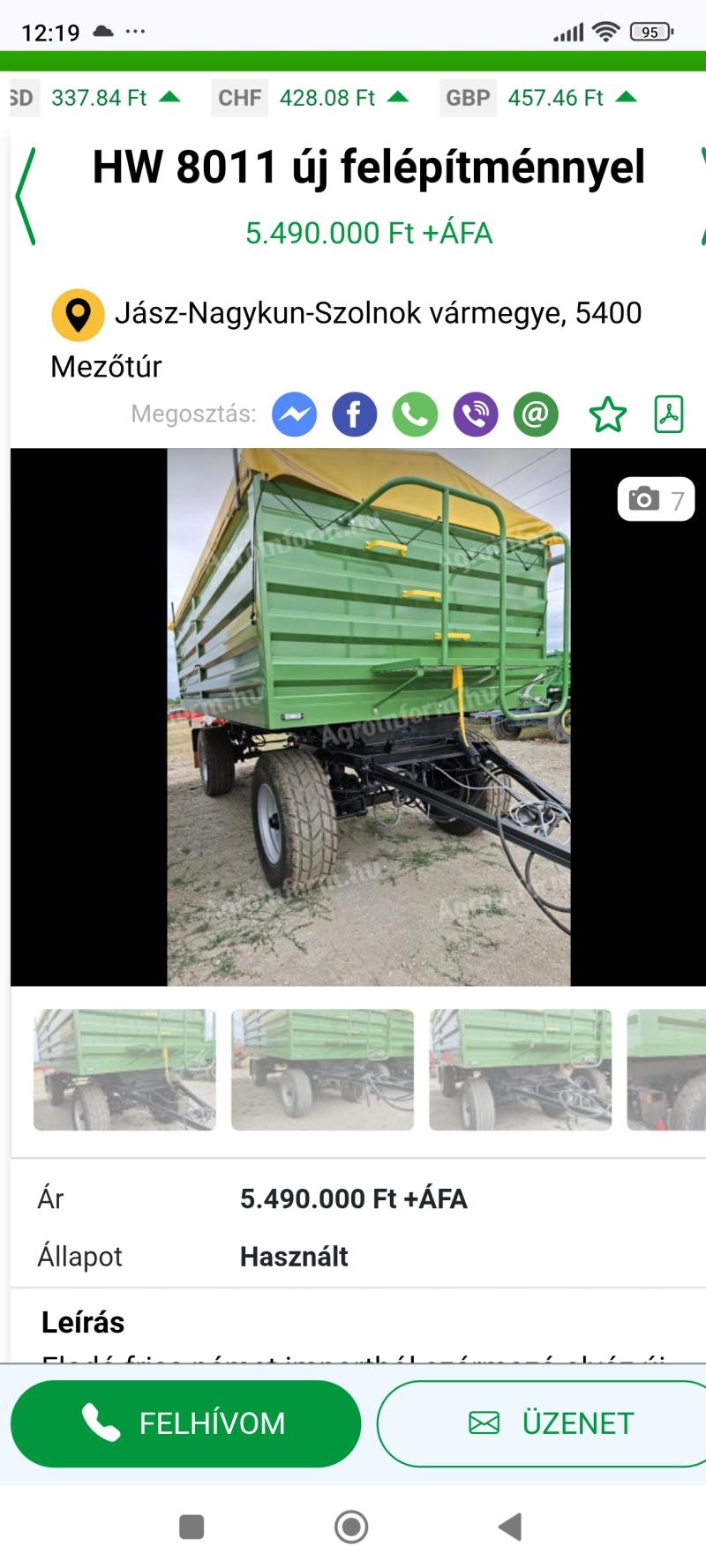The width and height of the screenshot is (706, 1568).
Task: Share the listing via Viber
Action: [476, 414]
